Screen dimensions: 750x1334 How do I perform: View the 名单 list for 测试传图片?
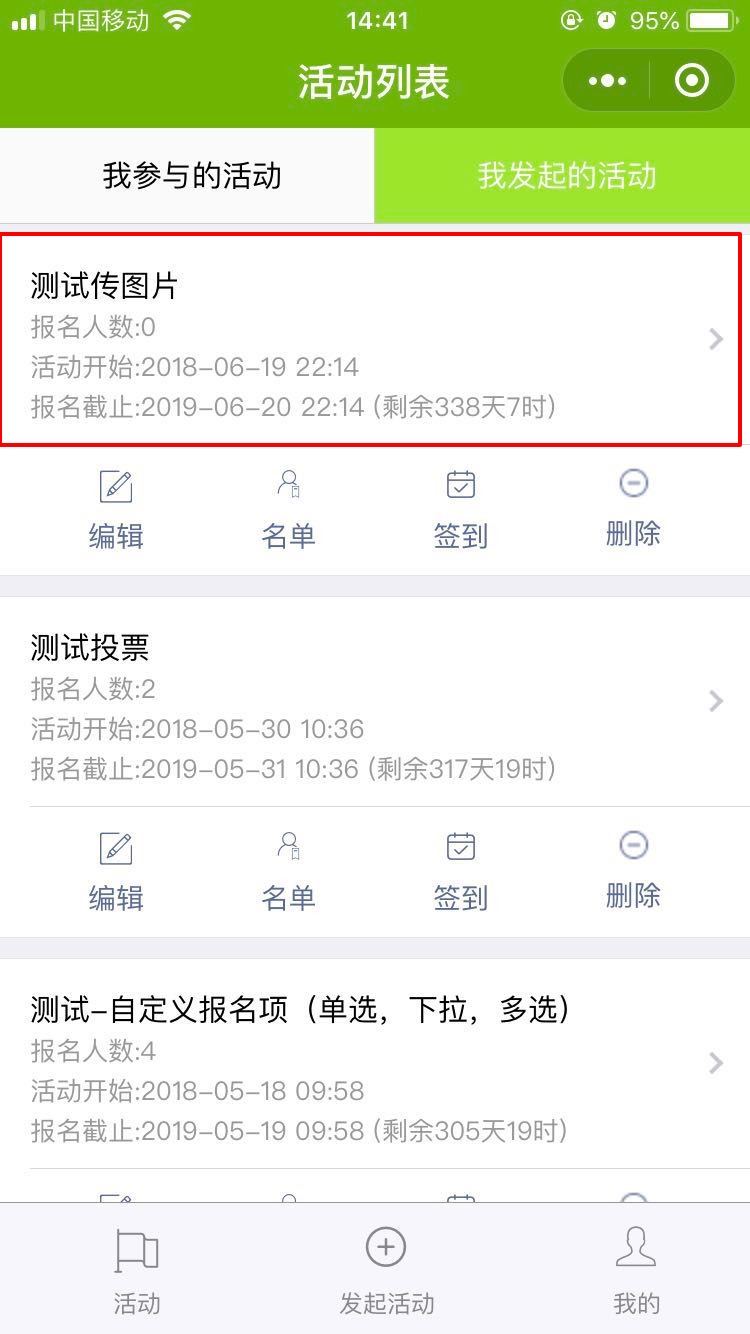click(288, 511)
